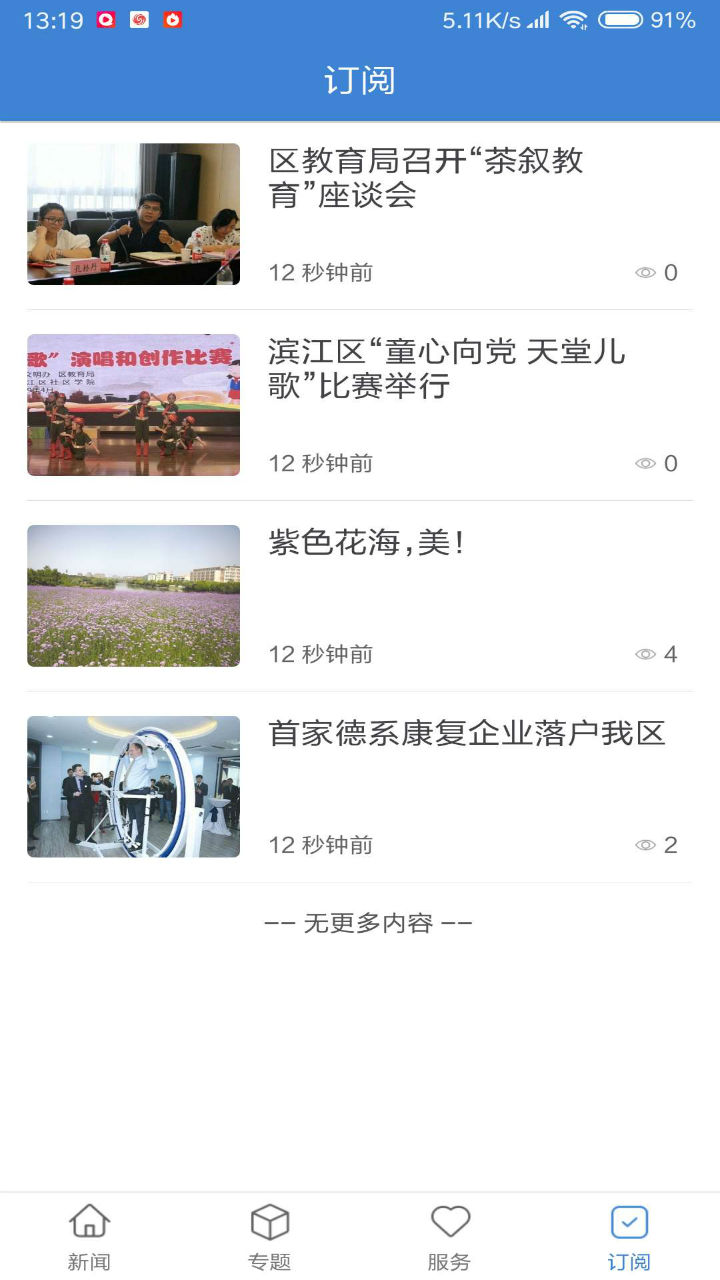Open article 滨江区“童心向党 天堂儿歌”比赛举行
This screenshot has height=1280, width=720.
[446, 369]
